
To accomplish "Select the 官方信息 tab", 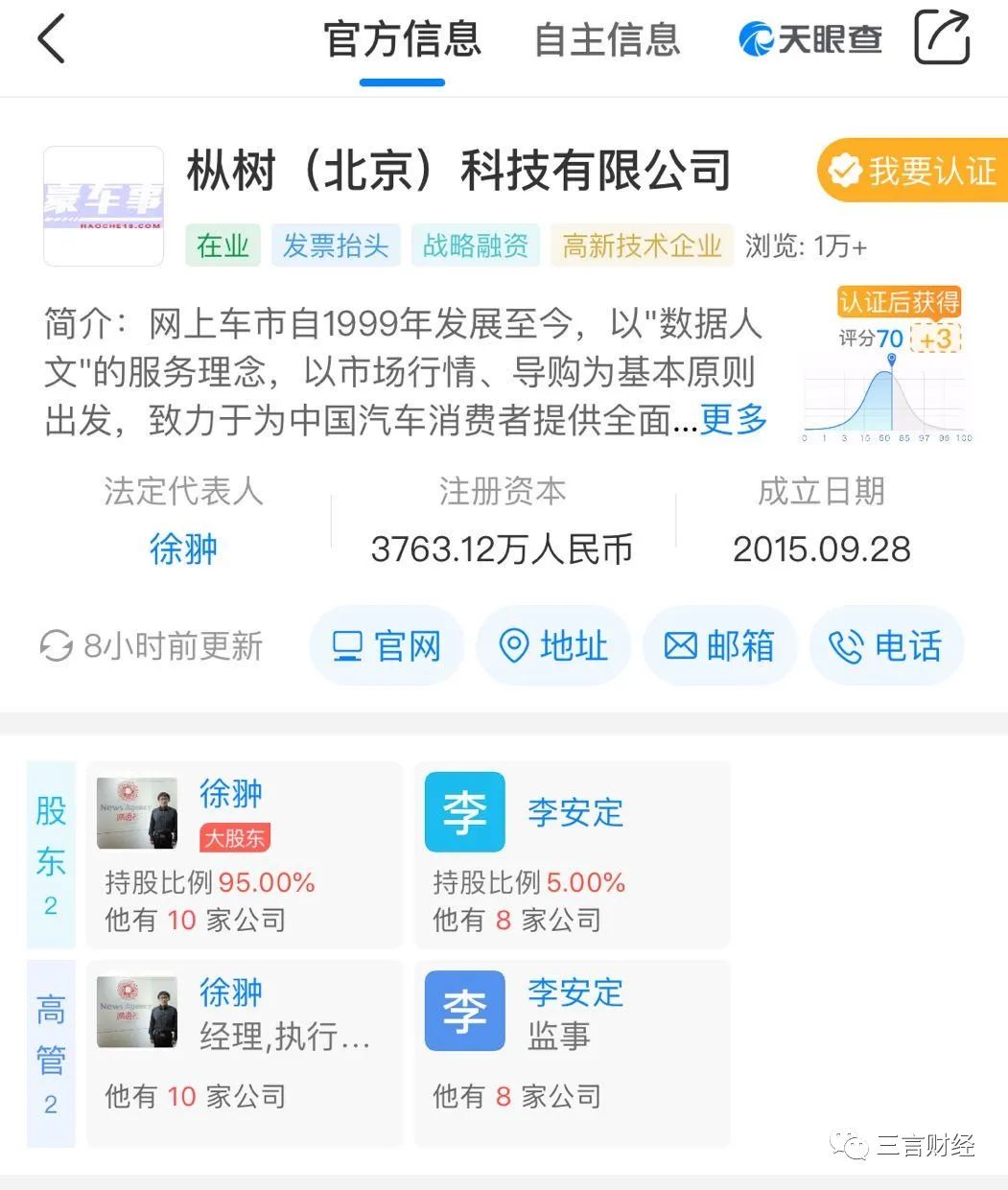I will [402, 41].
